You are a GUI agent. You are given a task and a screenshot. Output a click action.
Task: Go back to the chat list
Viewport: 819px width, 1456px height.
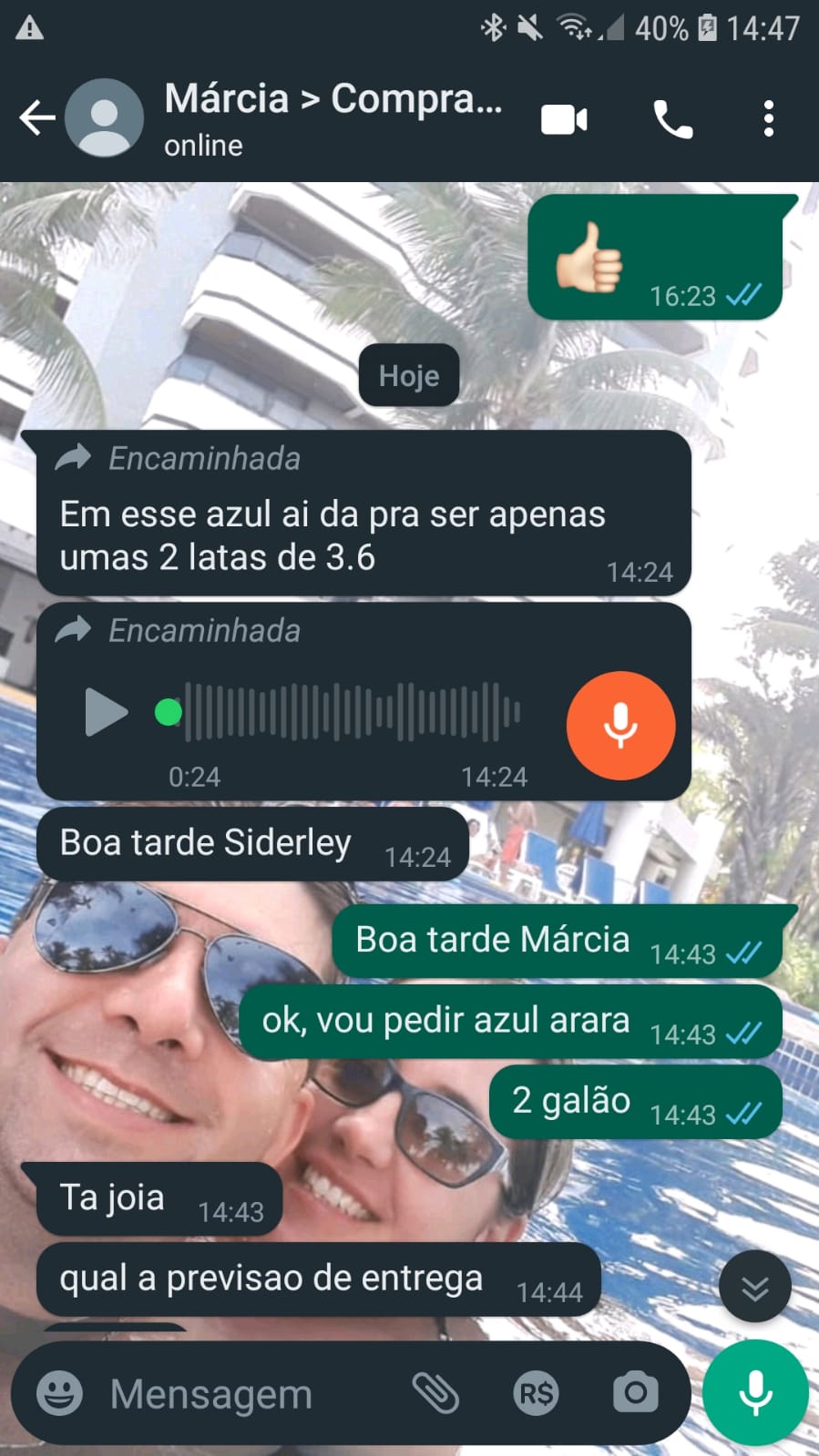point(36,118)
